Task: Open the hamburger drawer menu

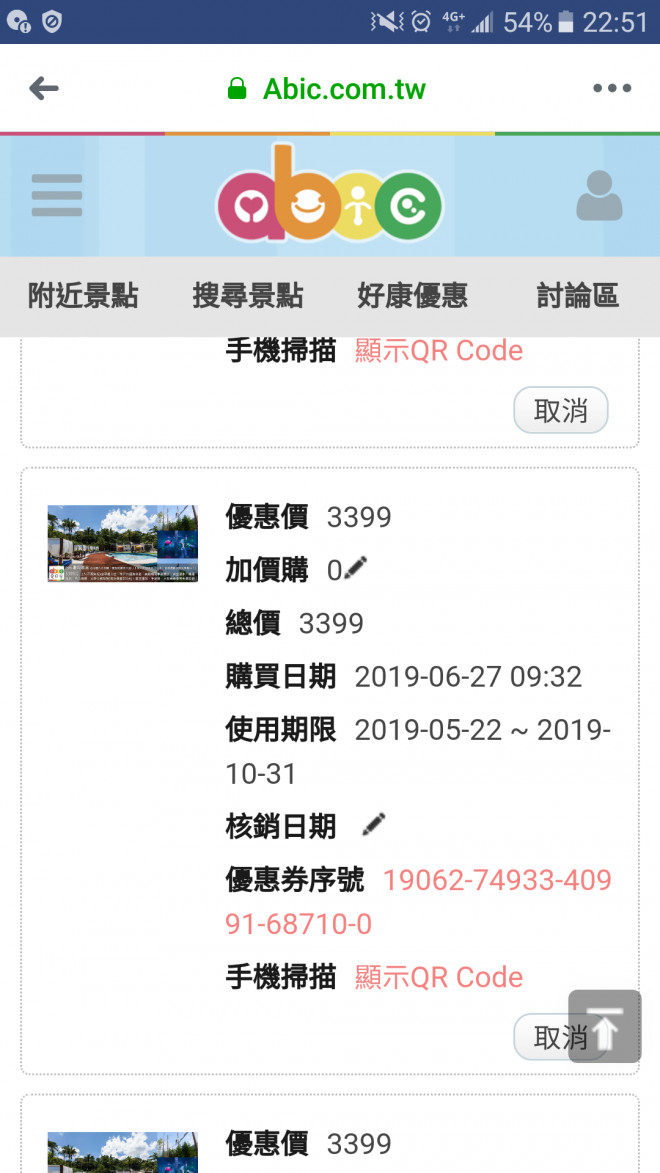Action: click(57, 195)
